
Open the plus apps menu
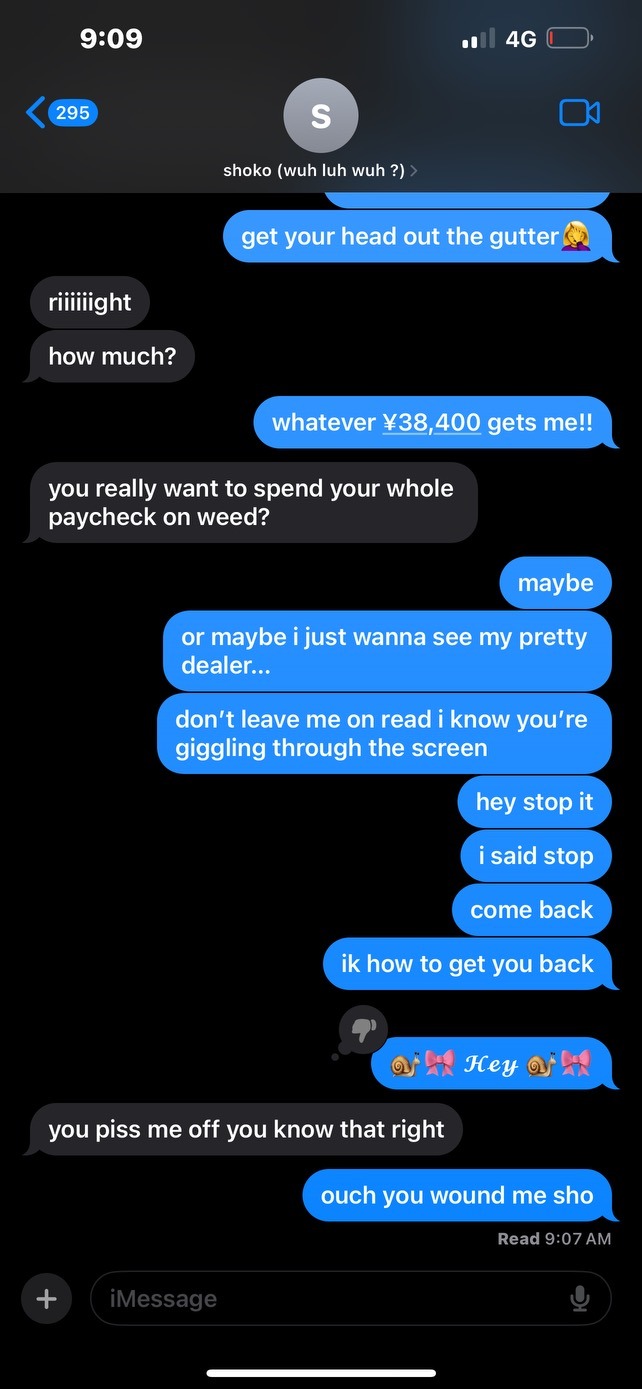click(x=46, y=1299)
